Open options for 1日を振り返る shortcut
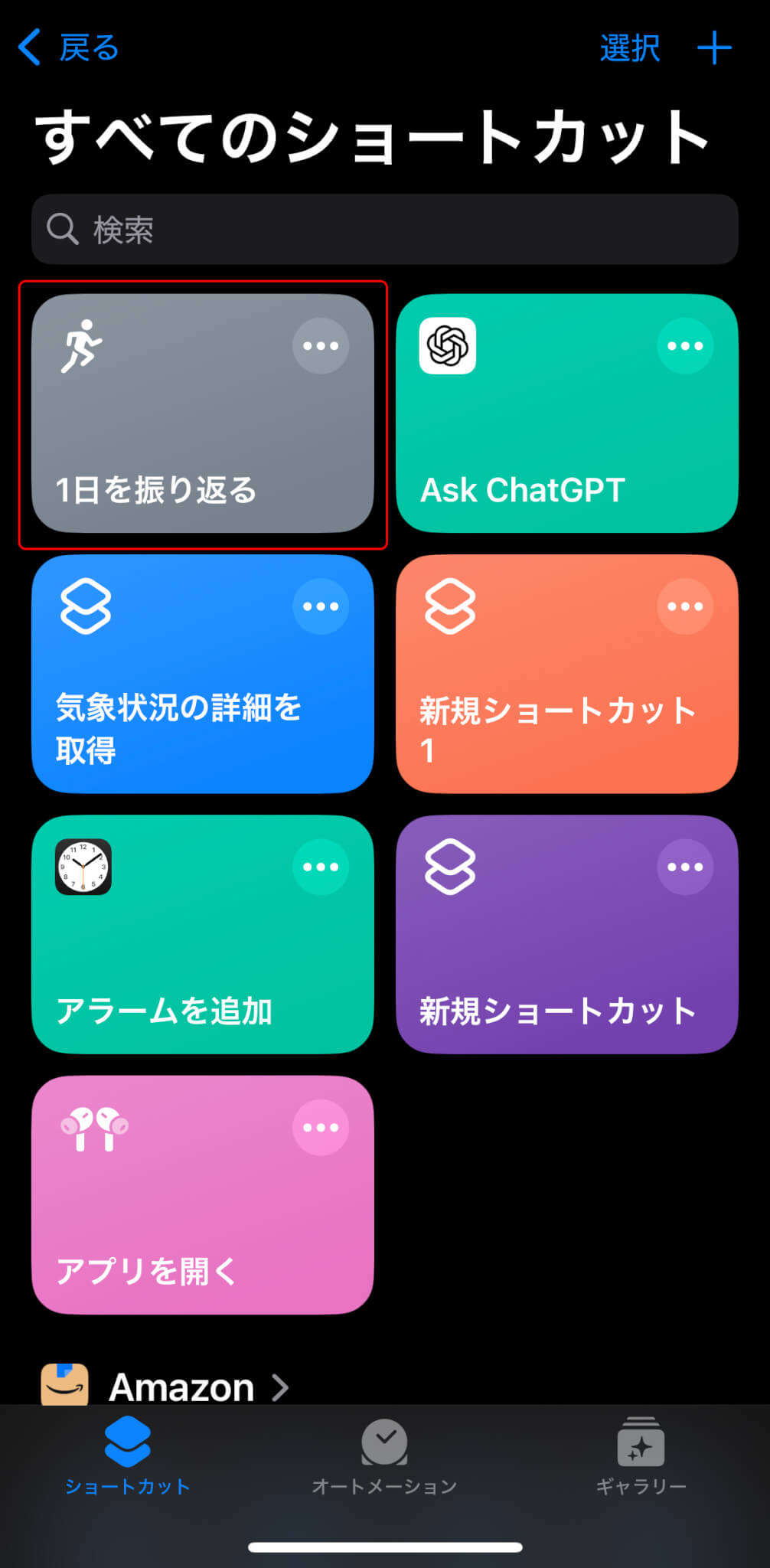This screenshot has height=1568, width=770. (x=321, y=346)
